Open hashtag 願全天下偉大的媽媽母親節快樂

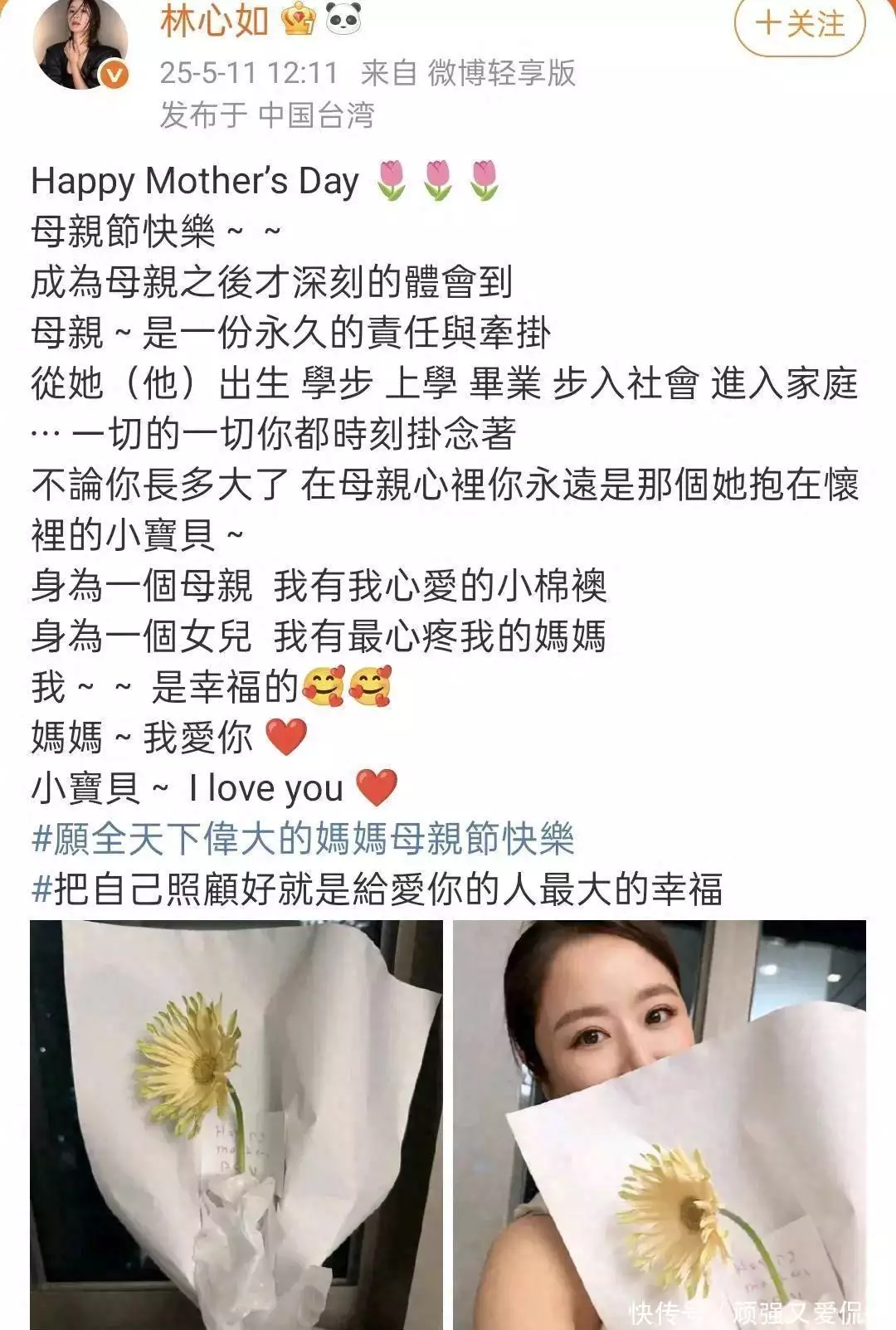(x=303, y=838)
